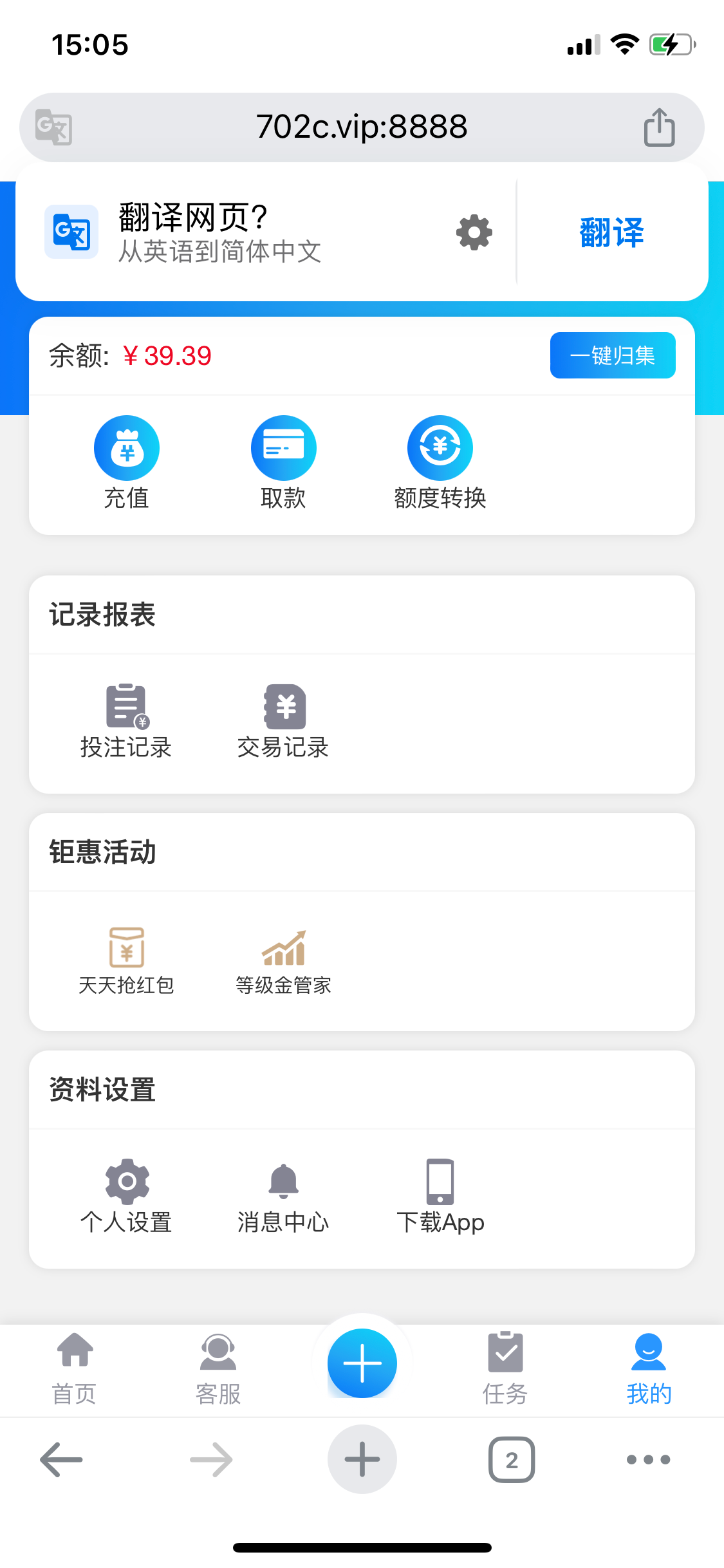View 投注记录 betting records
Viewport: 724px width, 1568px height.
[x=126, y=722]
